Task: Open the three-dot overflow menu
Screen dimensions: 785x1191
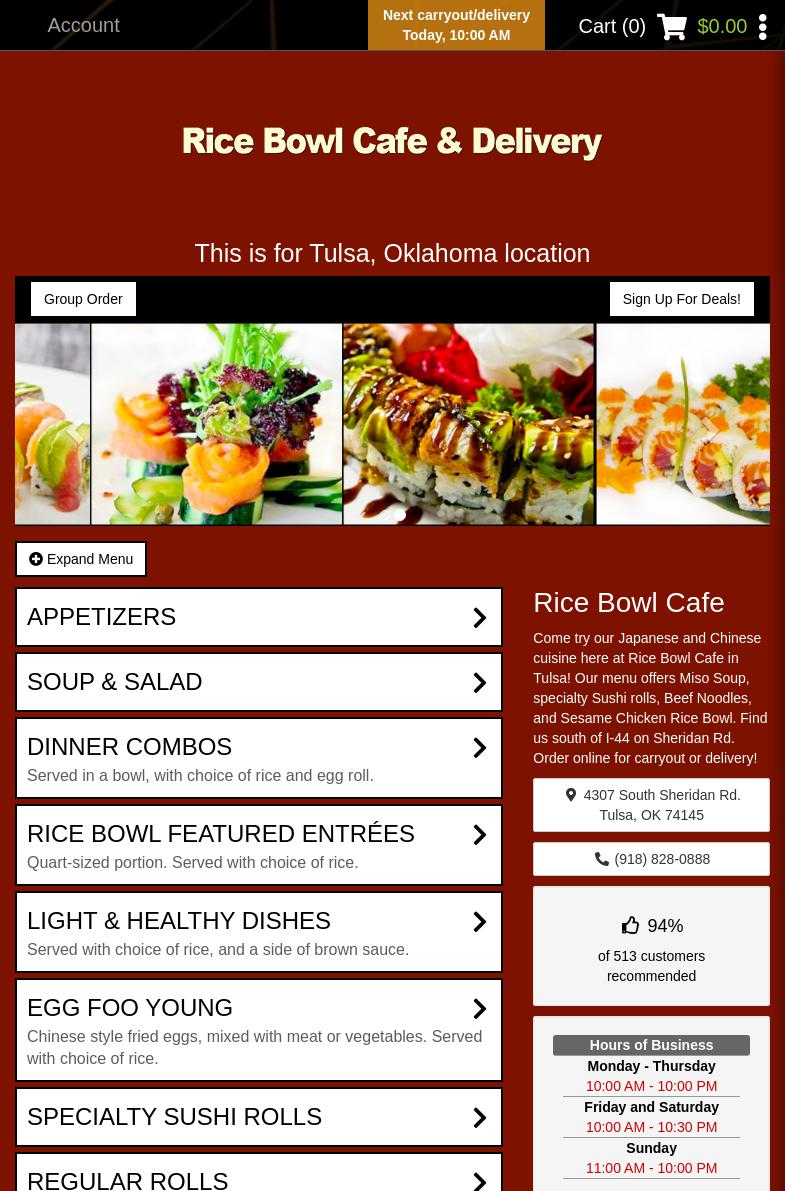Action: point(763,26)
